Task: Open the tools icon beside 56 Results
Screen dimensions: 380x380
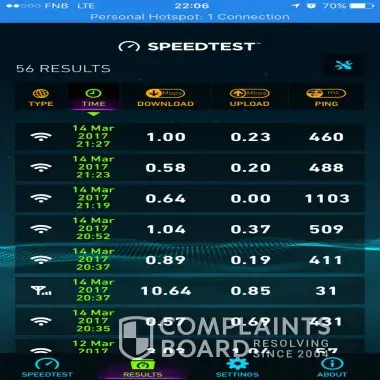Action: (343, 65)
